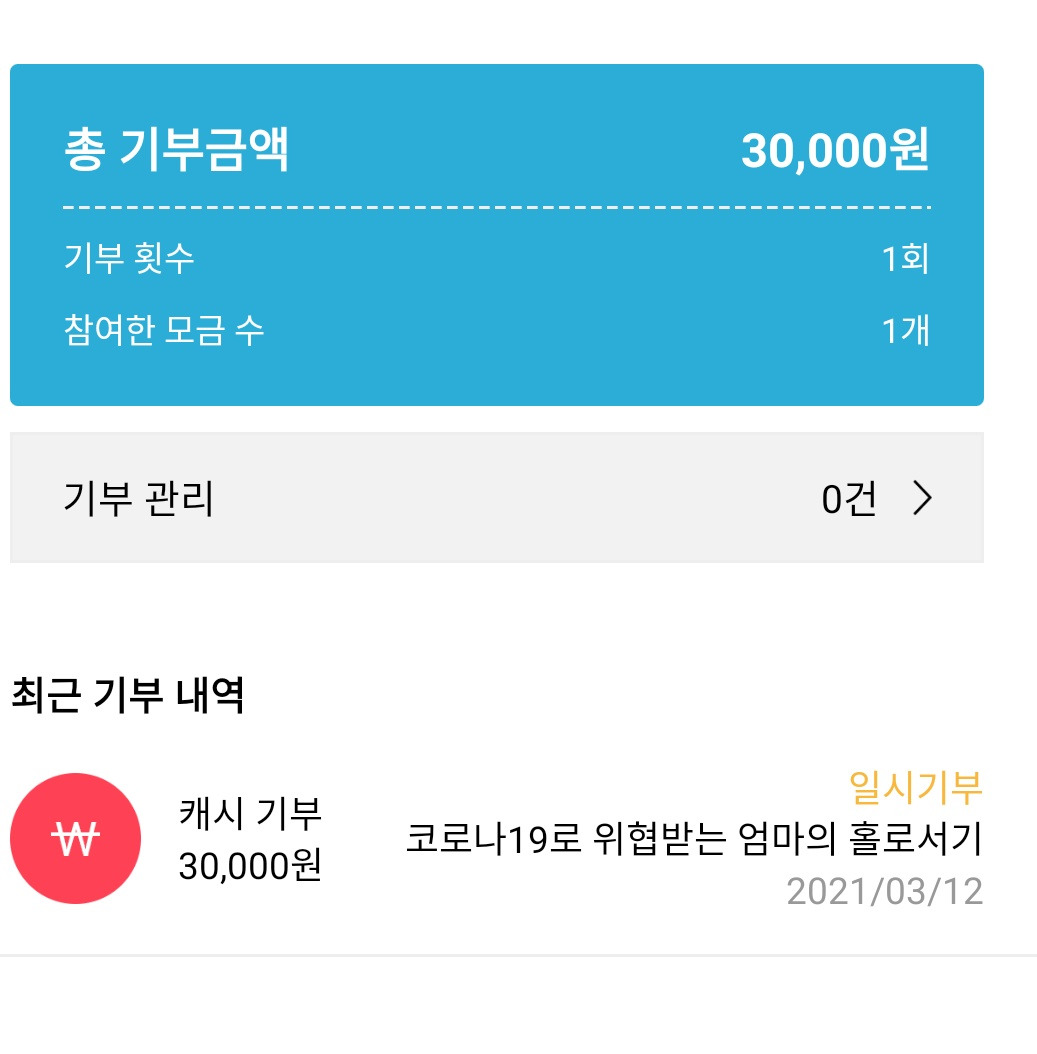Click the dashed divider inside the blue card
Viewport: 1037px width, 1054px height.
click(x=496, y=206)
